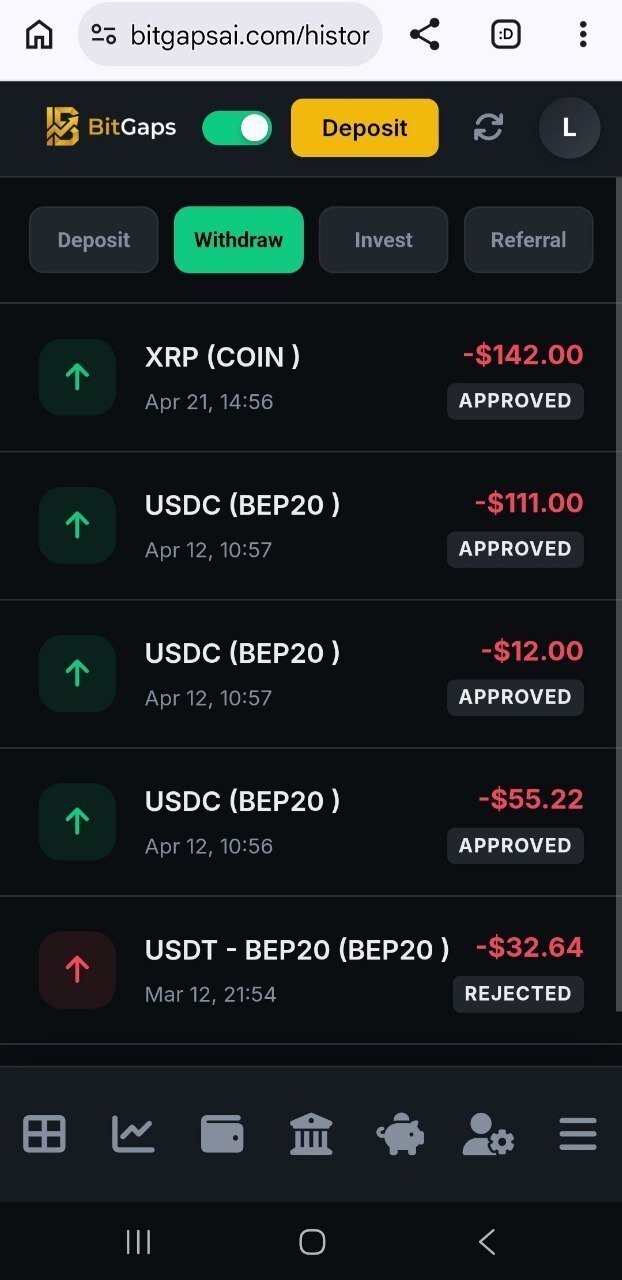Open the piggy bank savings icon

tap(400, 1135)
